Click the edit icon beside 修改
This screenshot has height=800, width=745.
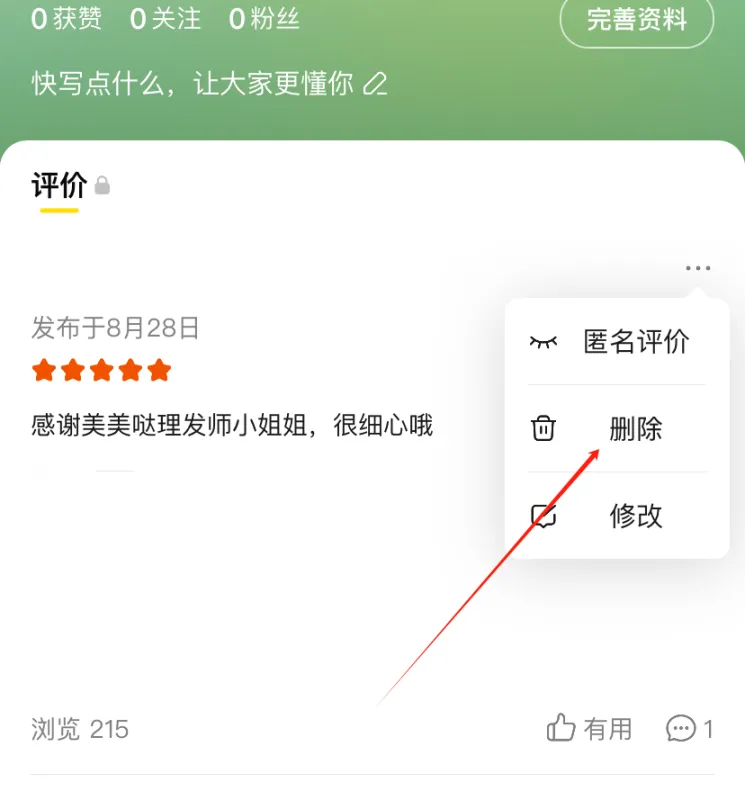pos(543,516)
